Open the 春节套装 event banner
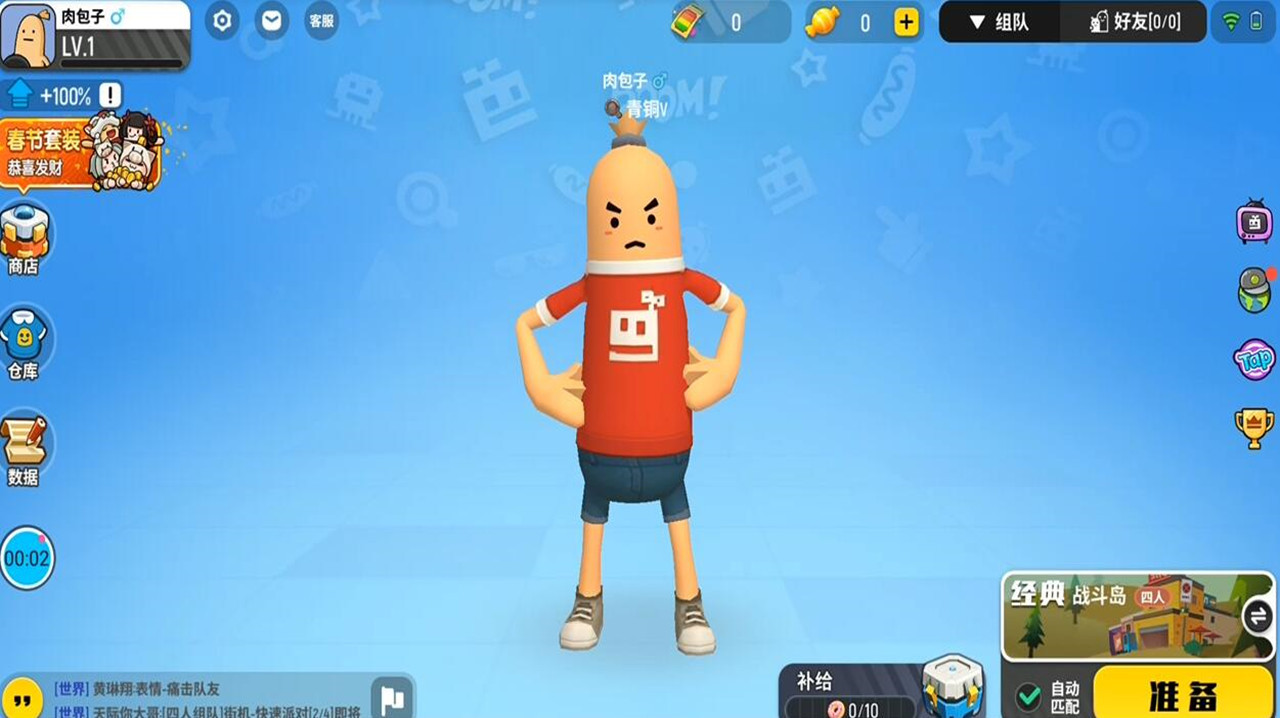Viewport: 1280px width, 718px height. click(x=80, y=152)
